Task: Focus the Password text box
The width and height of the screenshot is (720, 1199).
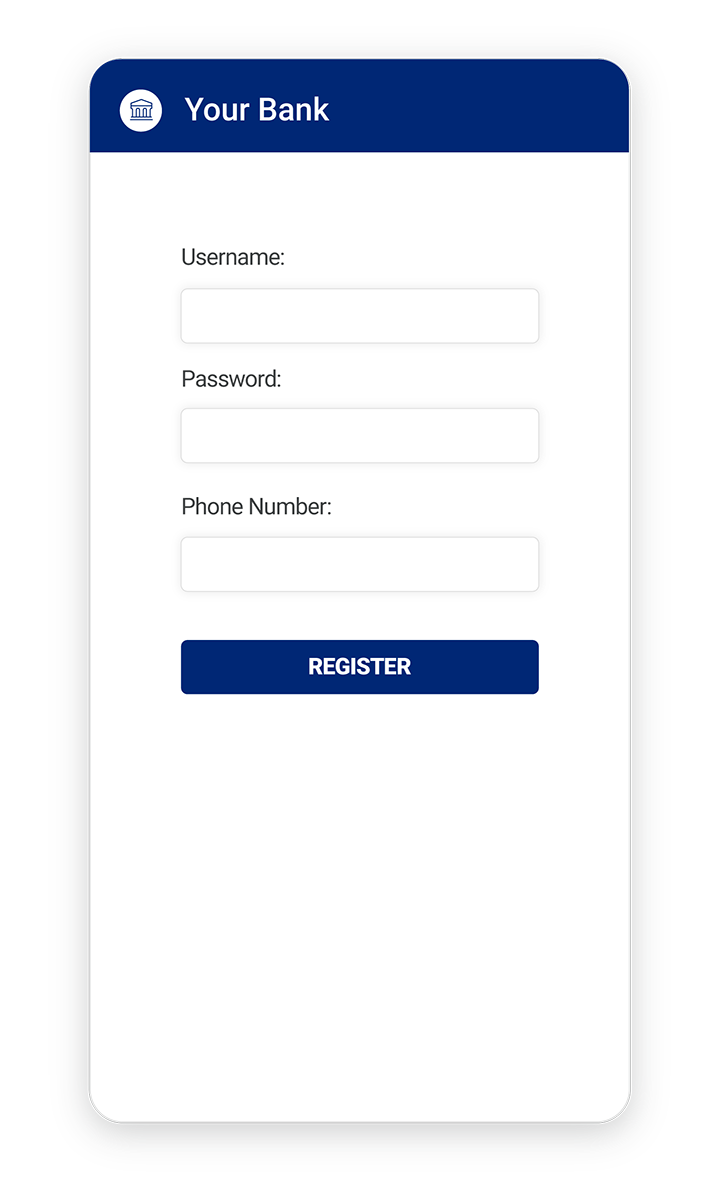Action: [359, 436]
